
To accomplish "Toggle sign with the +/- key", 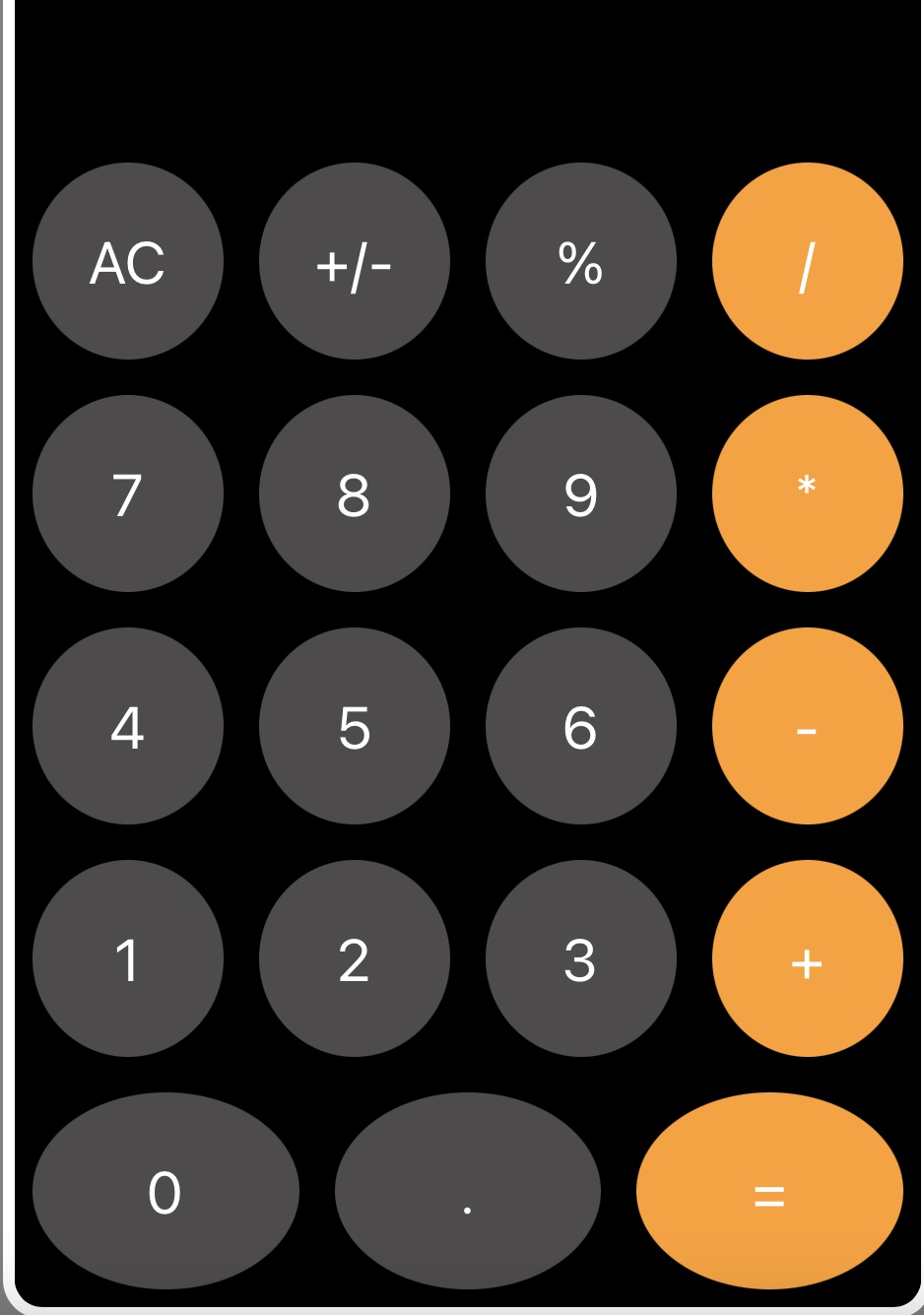I will (355, 262).
